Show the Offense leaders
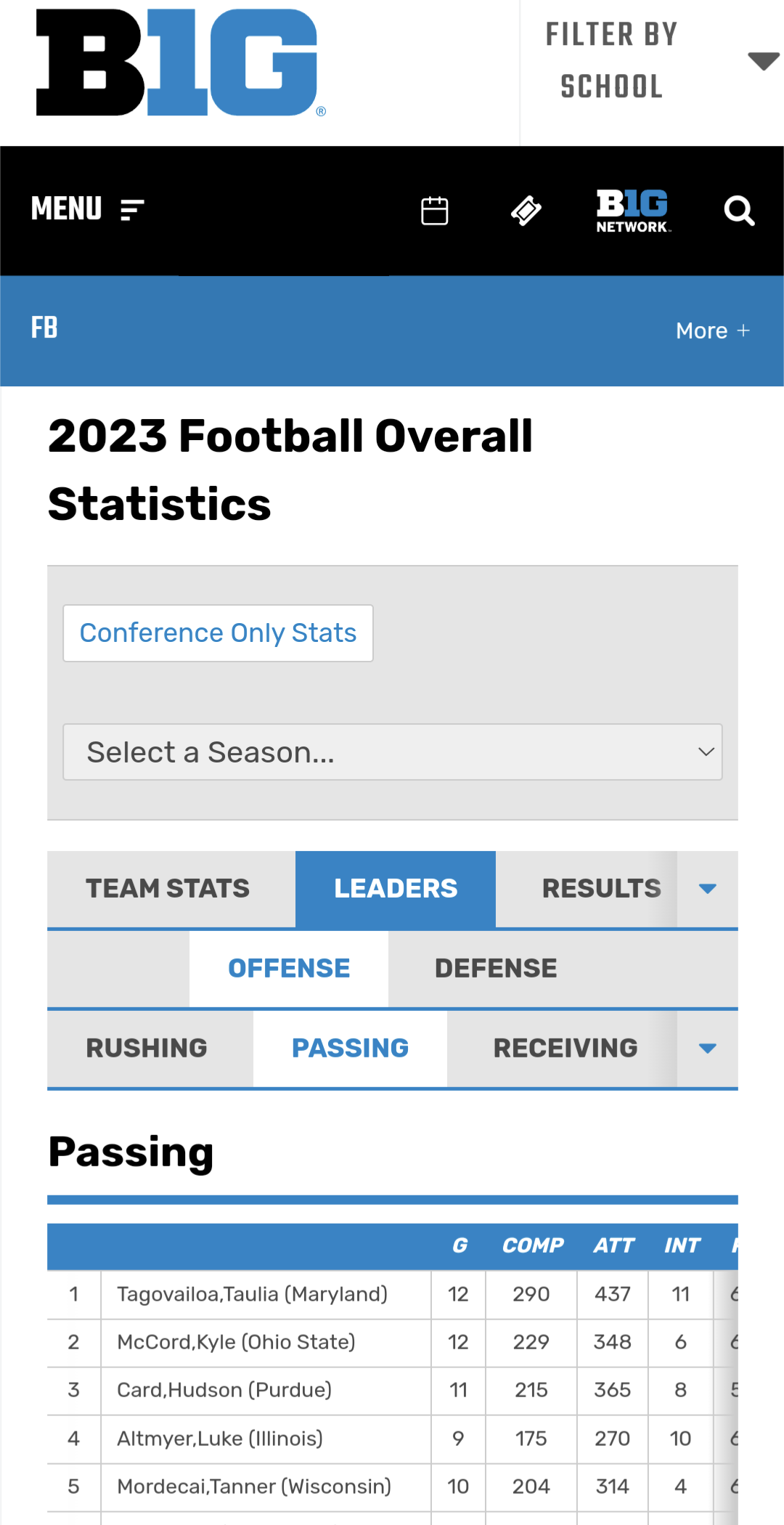The width and height of the screenshot is (784, 1525). pyautogui.click(x=289, y=969)
